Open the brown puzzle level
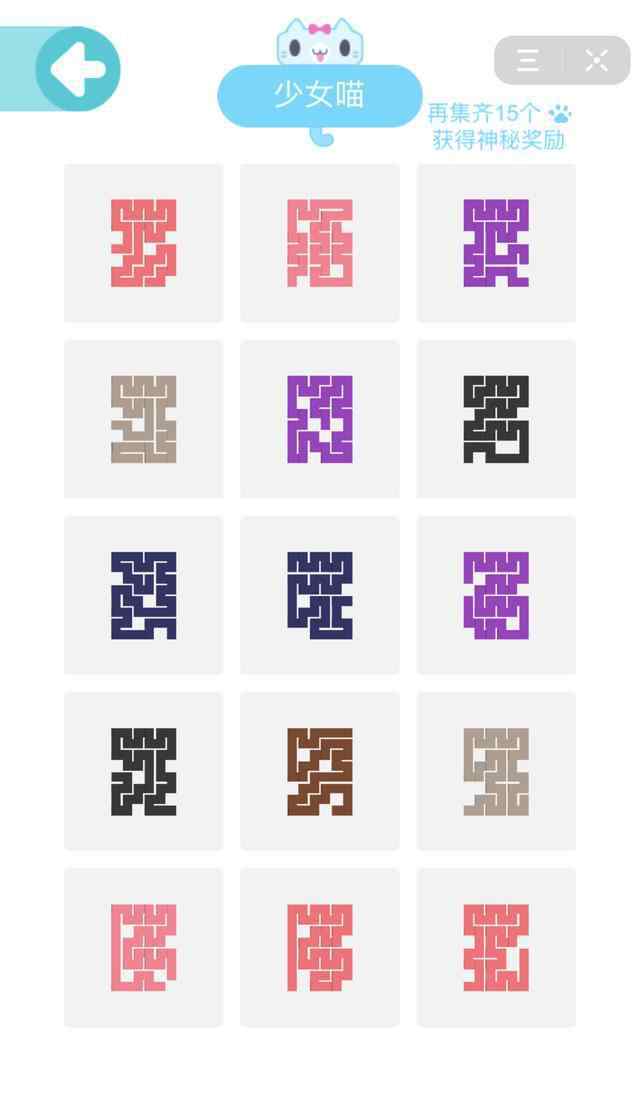This screenshot has height=1103, width=640. [320, 772]
